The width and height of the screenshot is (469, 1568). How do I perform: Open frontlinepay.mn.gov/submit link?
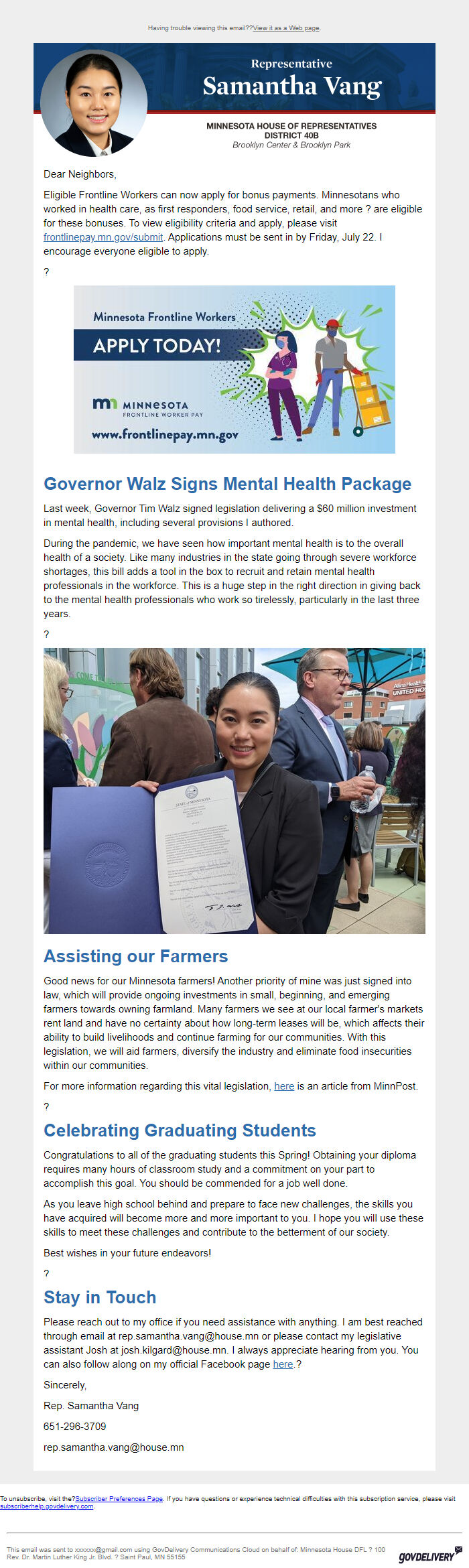tap(103, 237)
